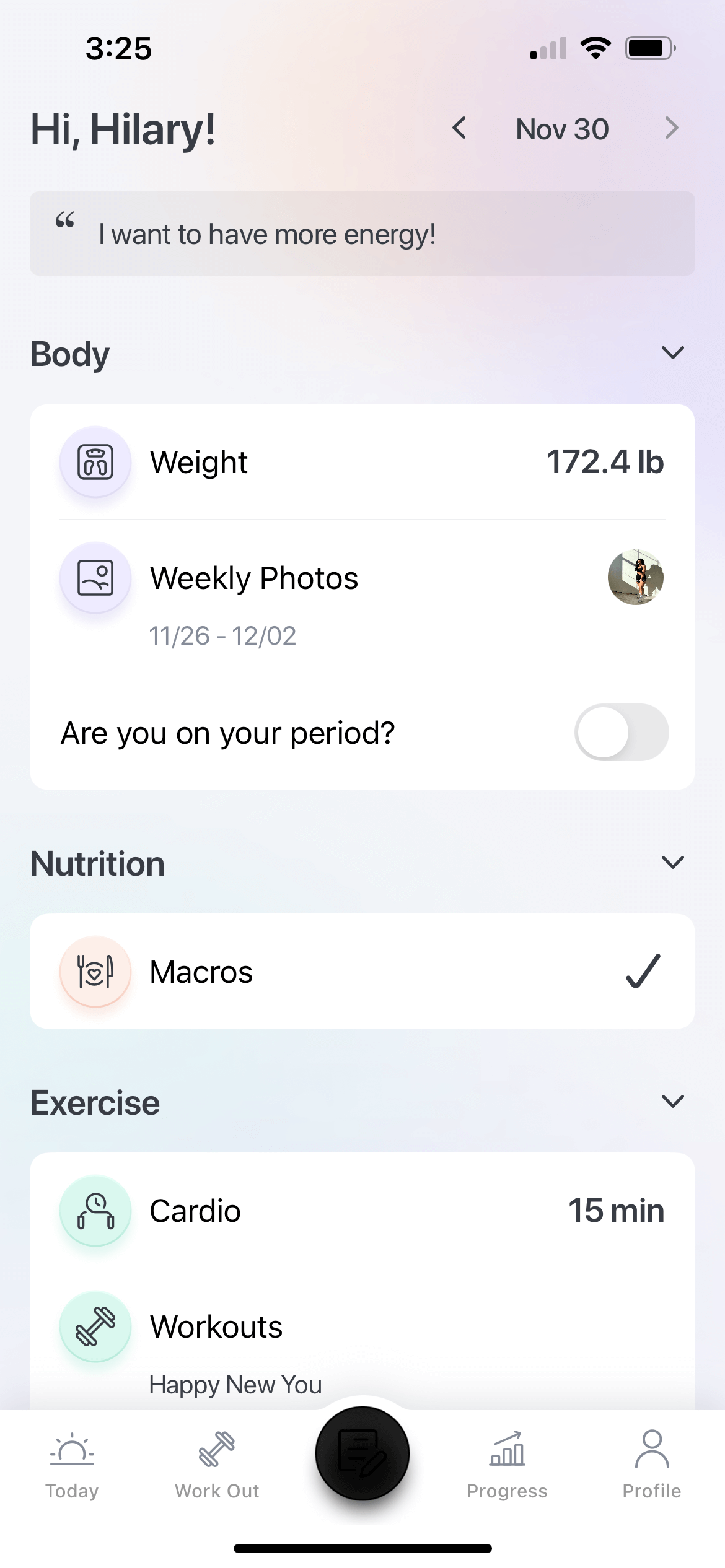This screenshot has width=725, height=1568.
Task: Collapse the Nutrition section
Action: [672, 862]
